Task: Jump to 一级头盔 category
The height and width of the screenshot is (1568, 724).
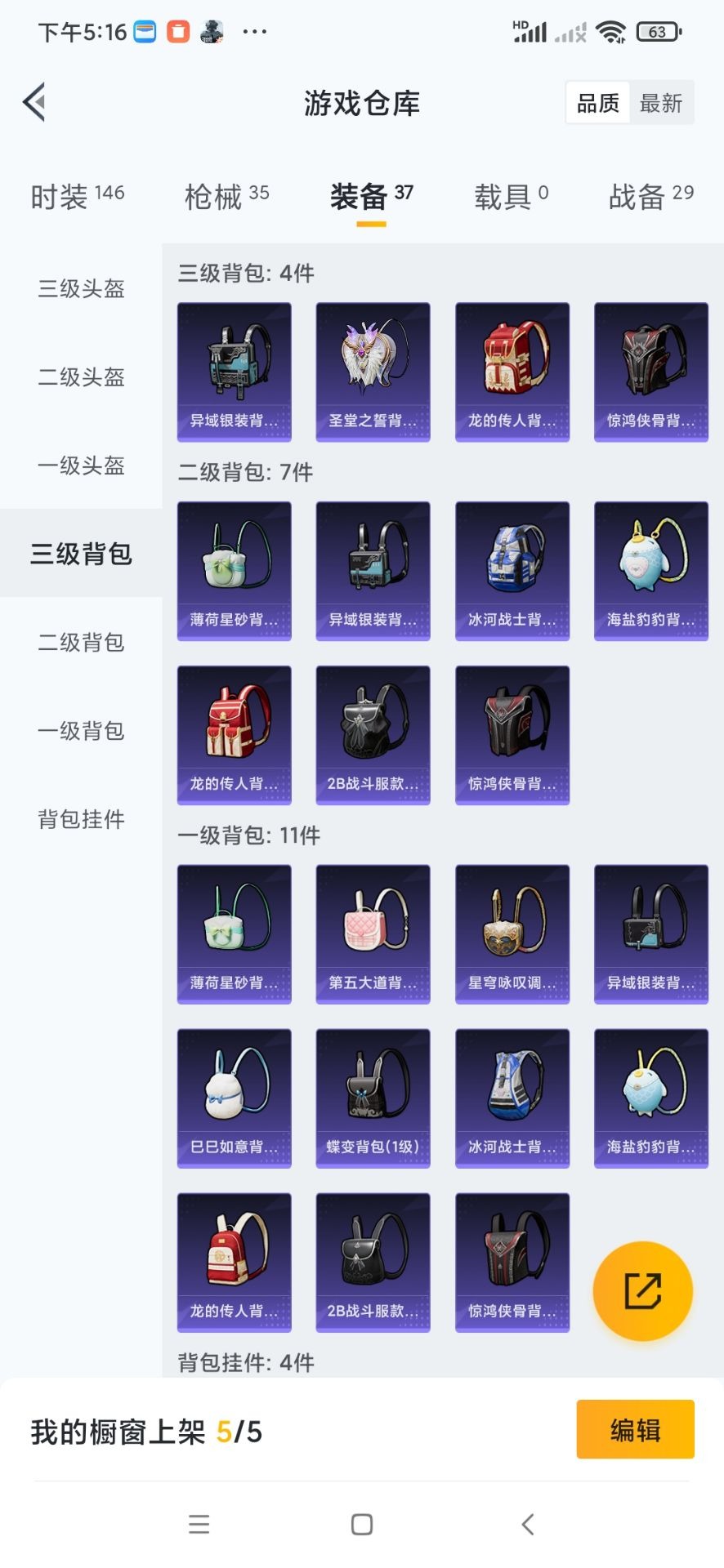Action: point(81,465)
